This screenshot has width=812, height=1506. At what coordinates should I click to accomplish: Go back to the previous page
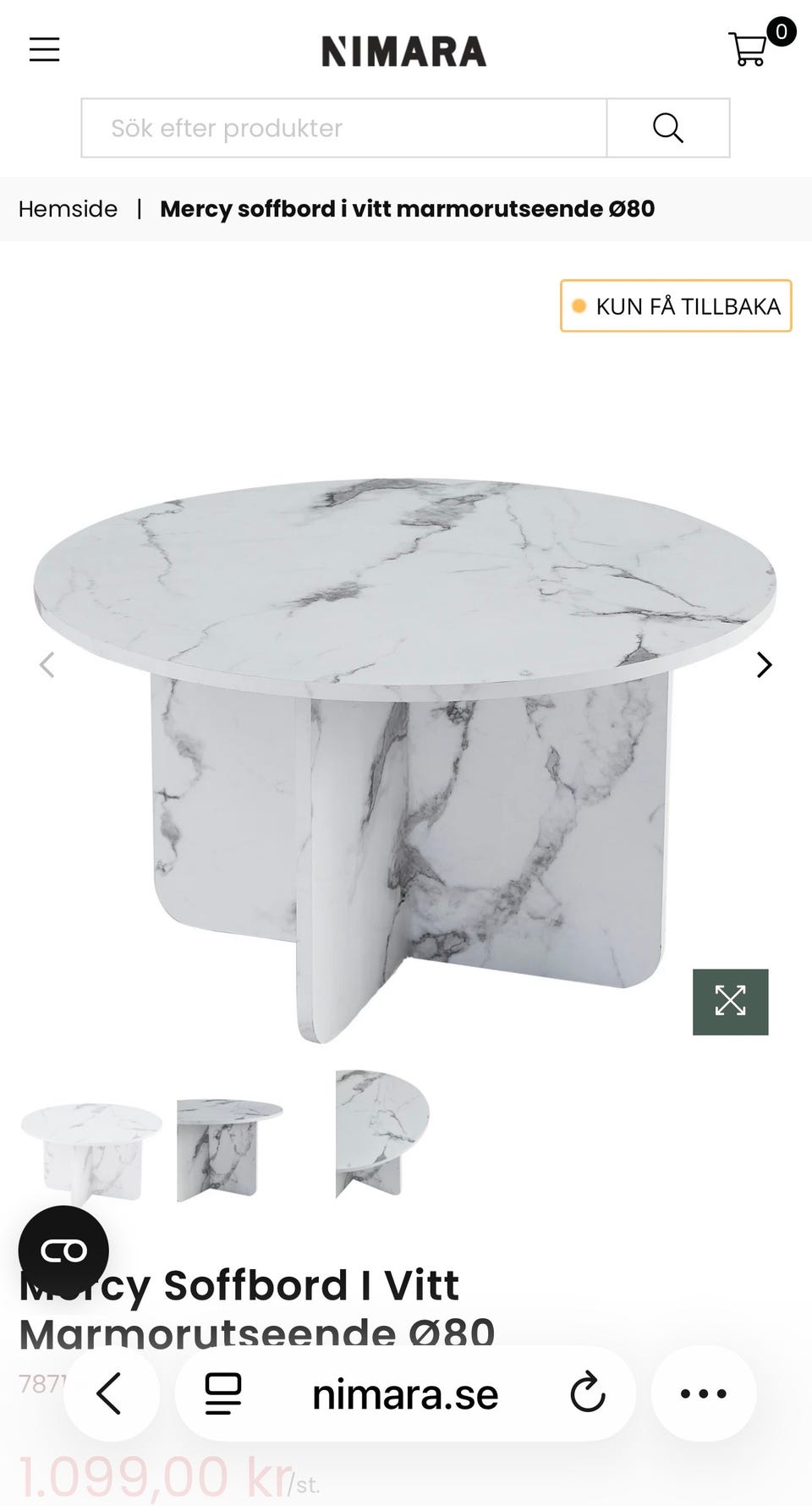pos(111,1393)
